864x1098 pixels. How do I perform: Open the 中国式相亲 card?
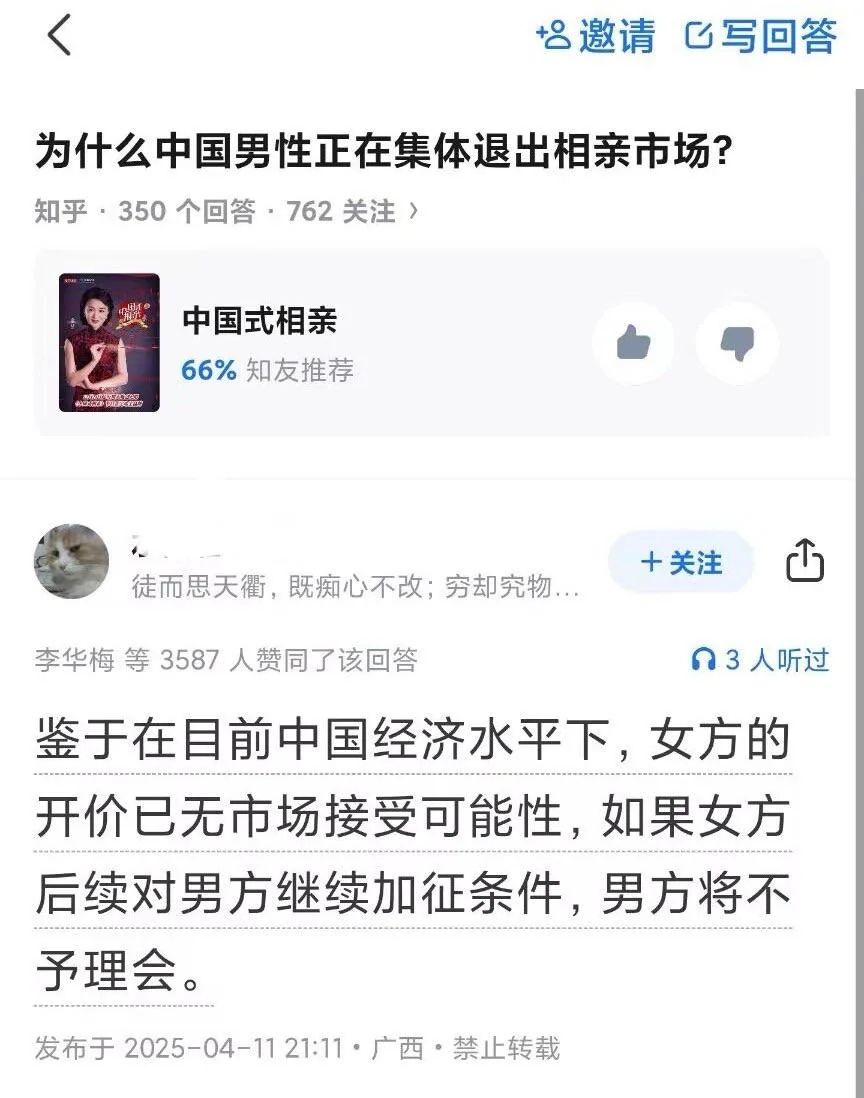pyautogui.click(x=260, y=342)
